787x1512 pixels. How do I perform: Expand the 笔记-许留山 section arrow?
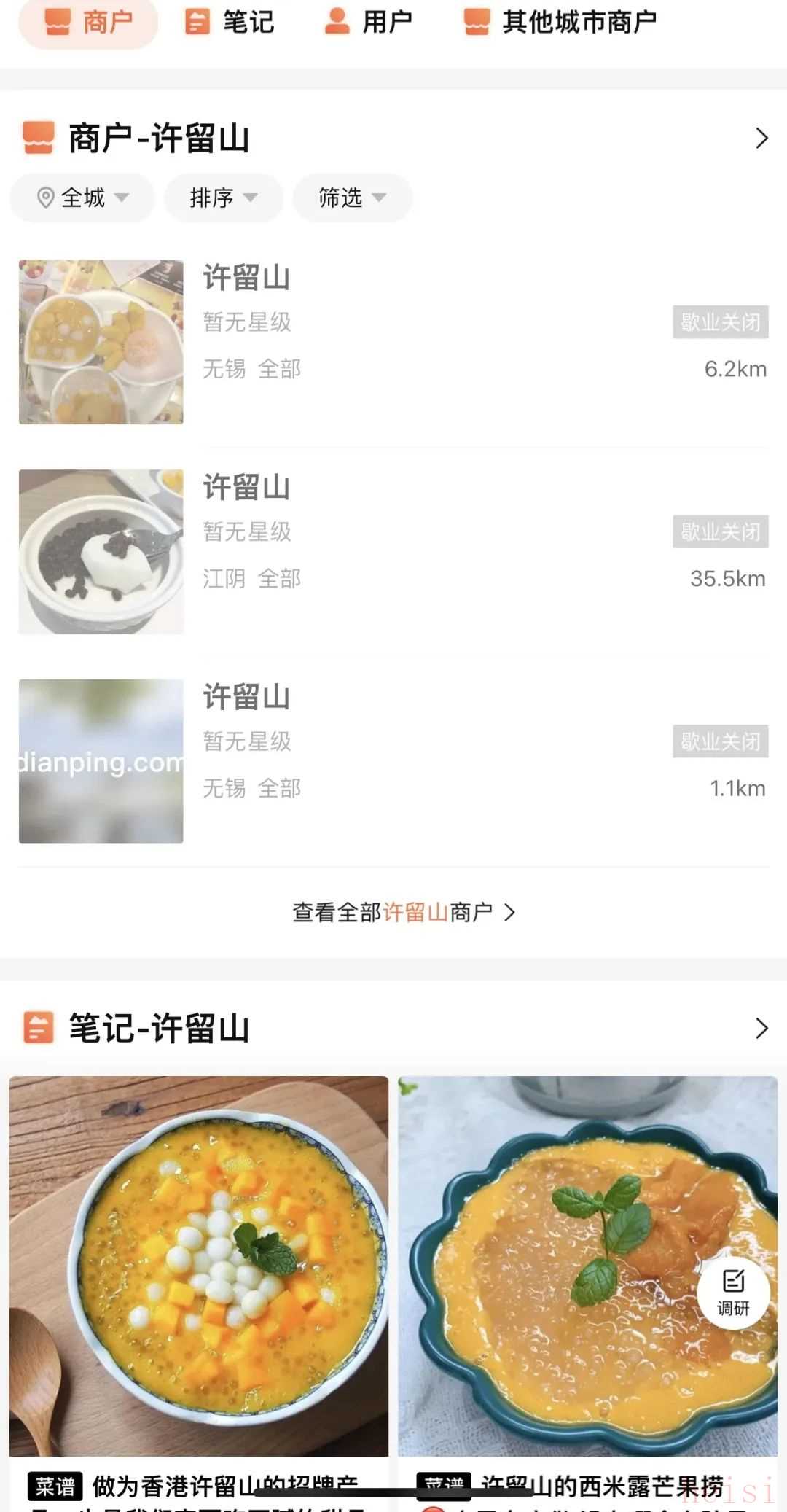(761, 1028)
